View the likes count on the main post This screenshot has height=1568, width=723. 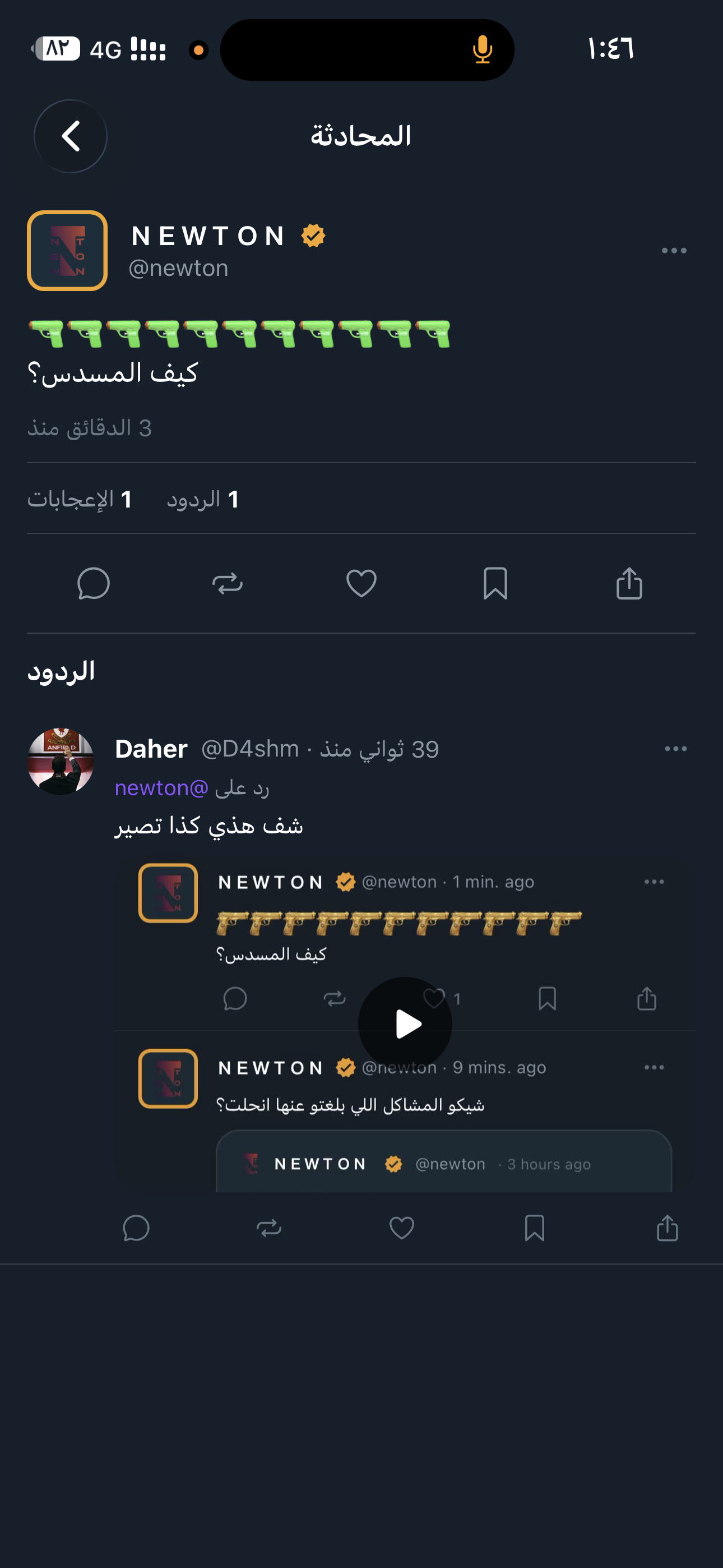[80, 500]
